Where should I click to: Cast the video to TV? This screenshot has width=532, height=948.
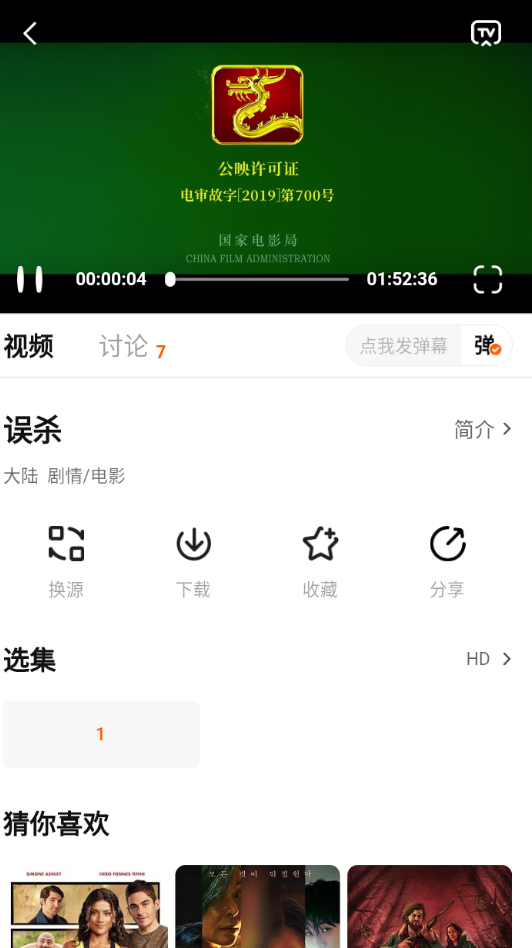(x=486, y=33)
